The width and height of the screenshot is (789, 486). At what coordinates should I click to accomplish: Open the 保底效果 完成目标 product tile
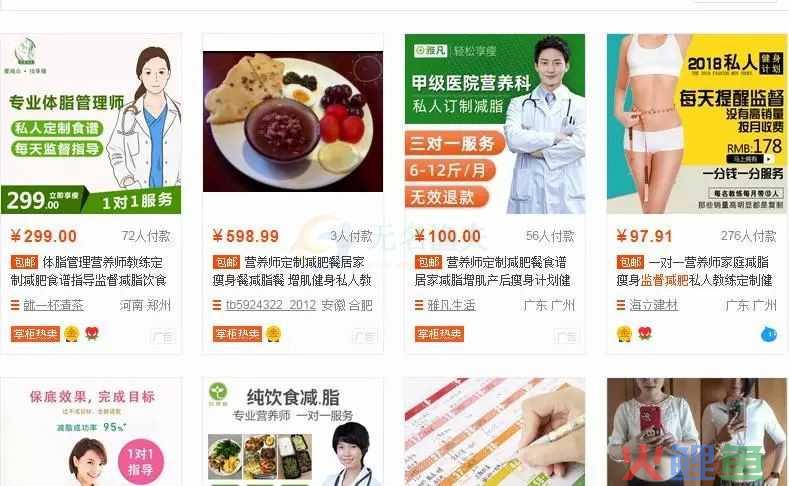click(x=91, y=432)
